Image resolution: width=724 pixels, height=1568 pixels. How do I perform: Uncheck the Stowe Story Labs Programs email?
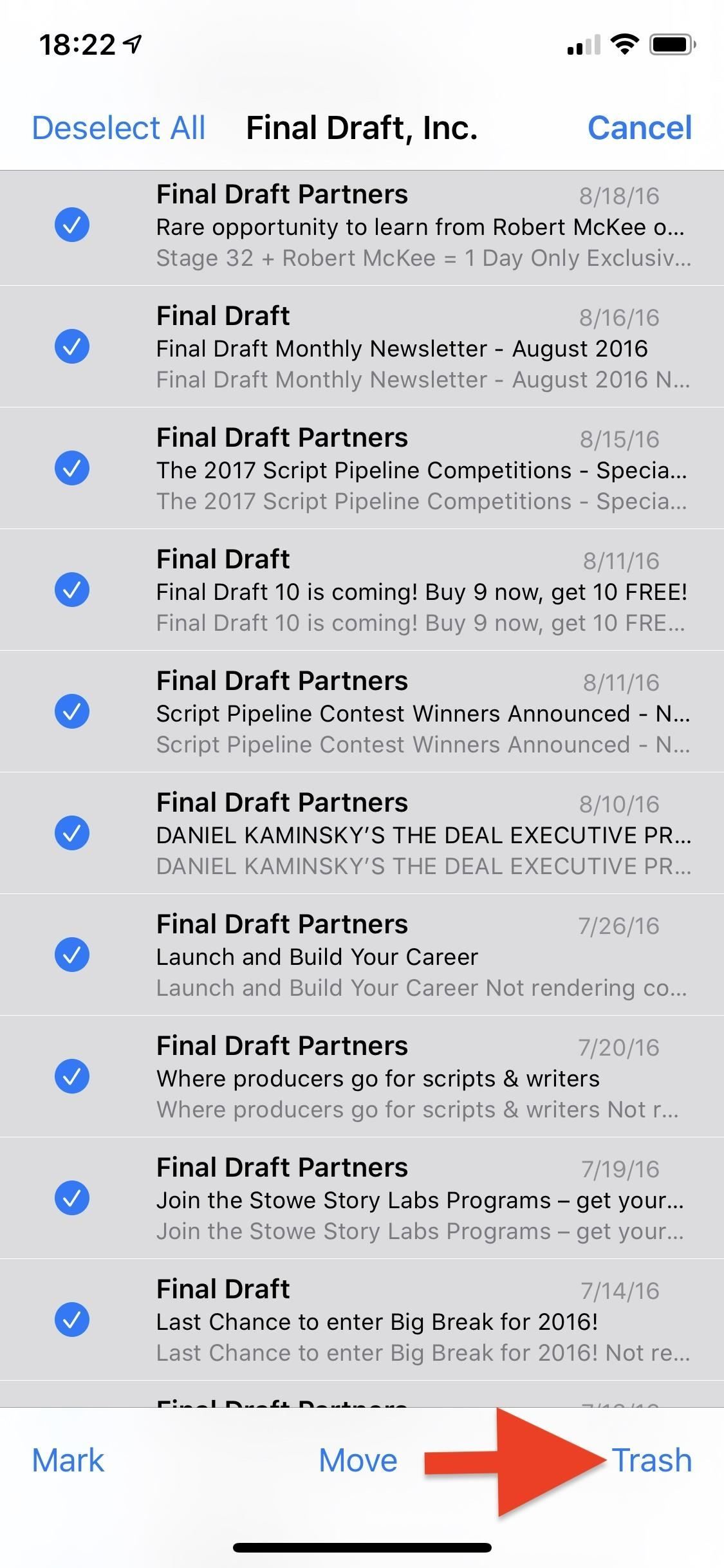tap(72, 1199)
